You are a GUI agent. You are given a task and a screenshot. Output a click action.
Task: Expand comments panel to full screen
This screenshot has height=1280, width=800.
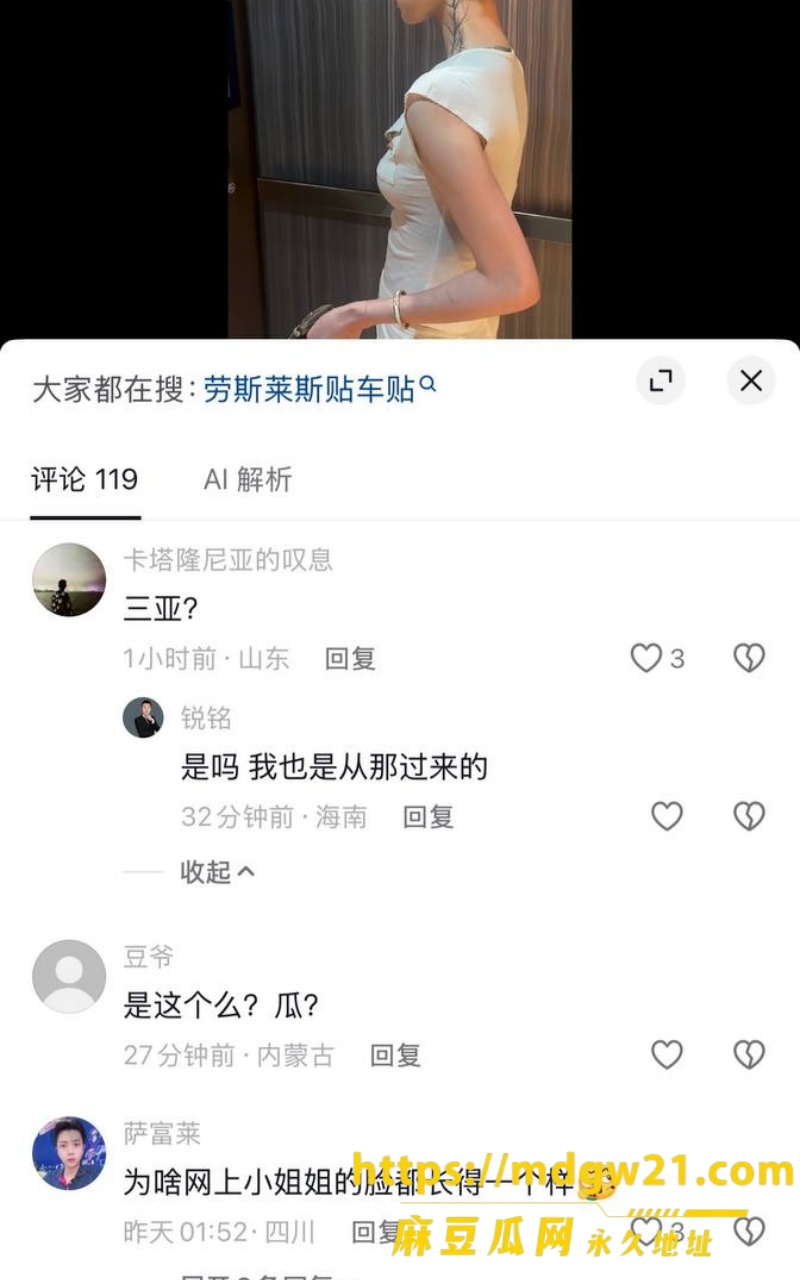[x=661, y=381]
